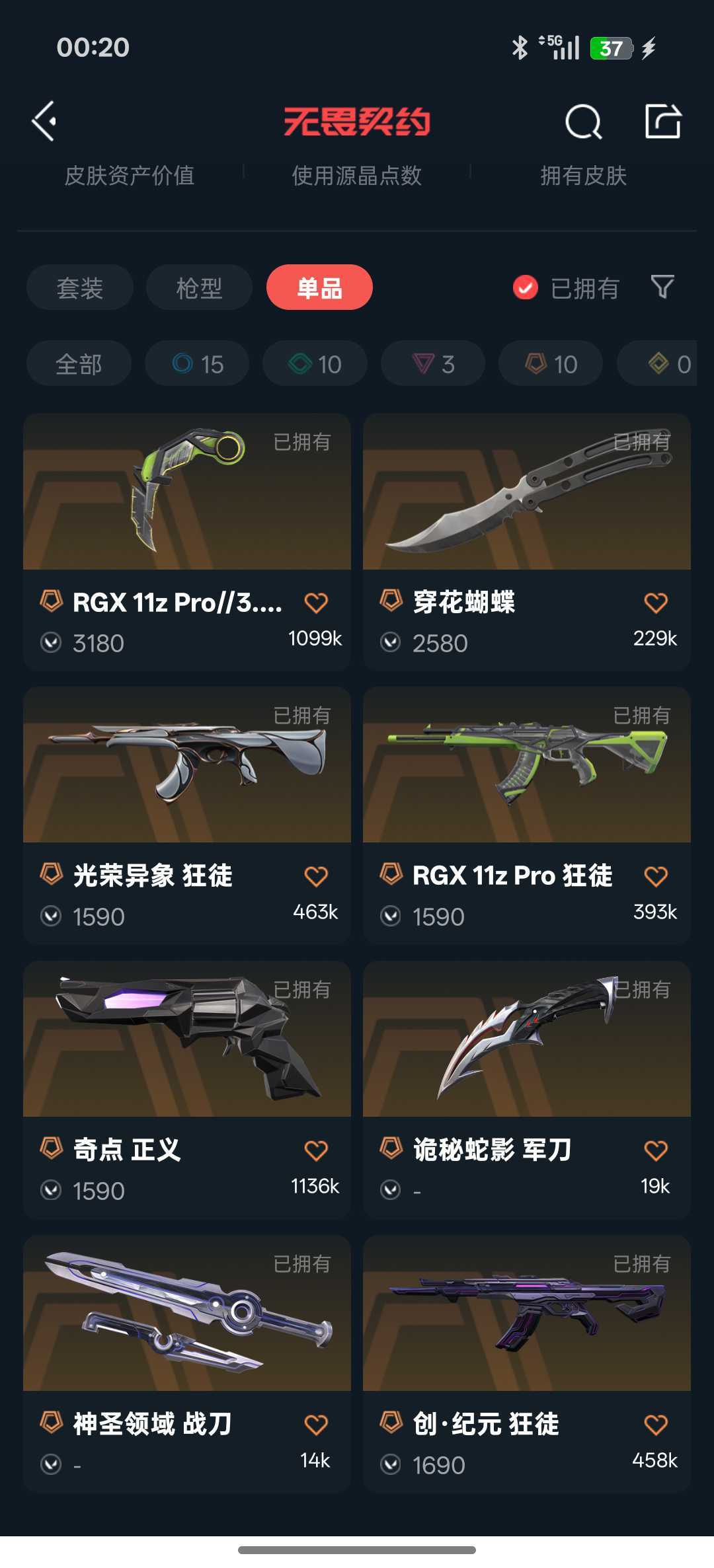Go back using the top-left arrow
Screen dimensions: 714x1568
[x=44, y=122]
